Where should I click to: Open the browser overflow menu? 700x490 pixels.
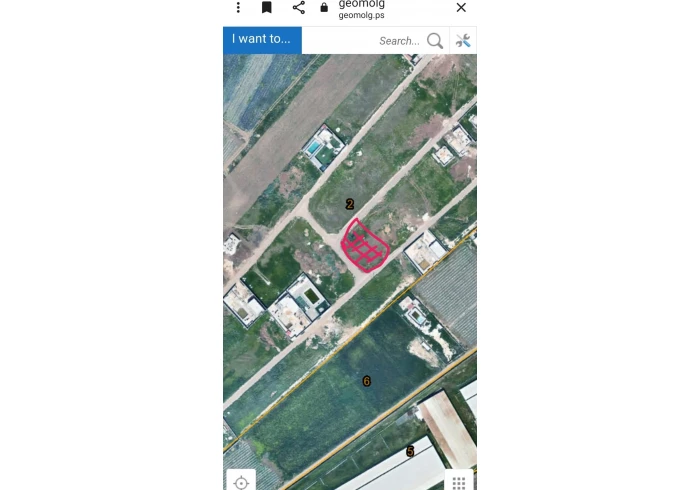click(238, 8)
